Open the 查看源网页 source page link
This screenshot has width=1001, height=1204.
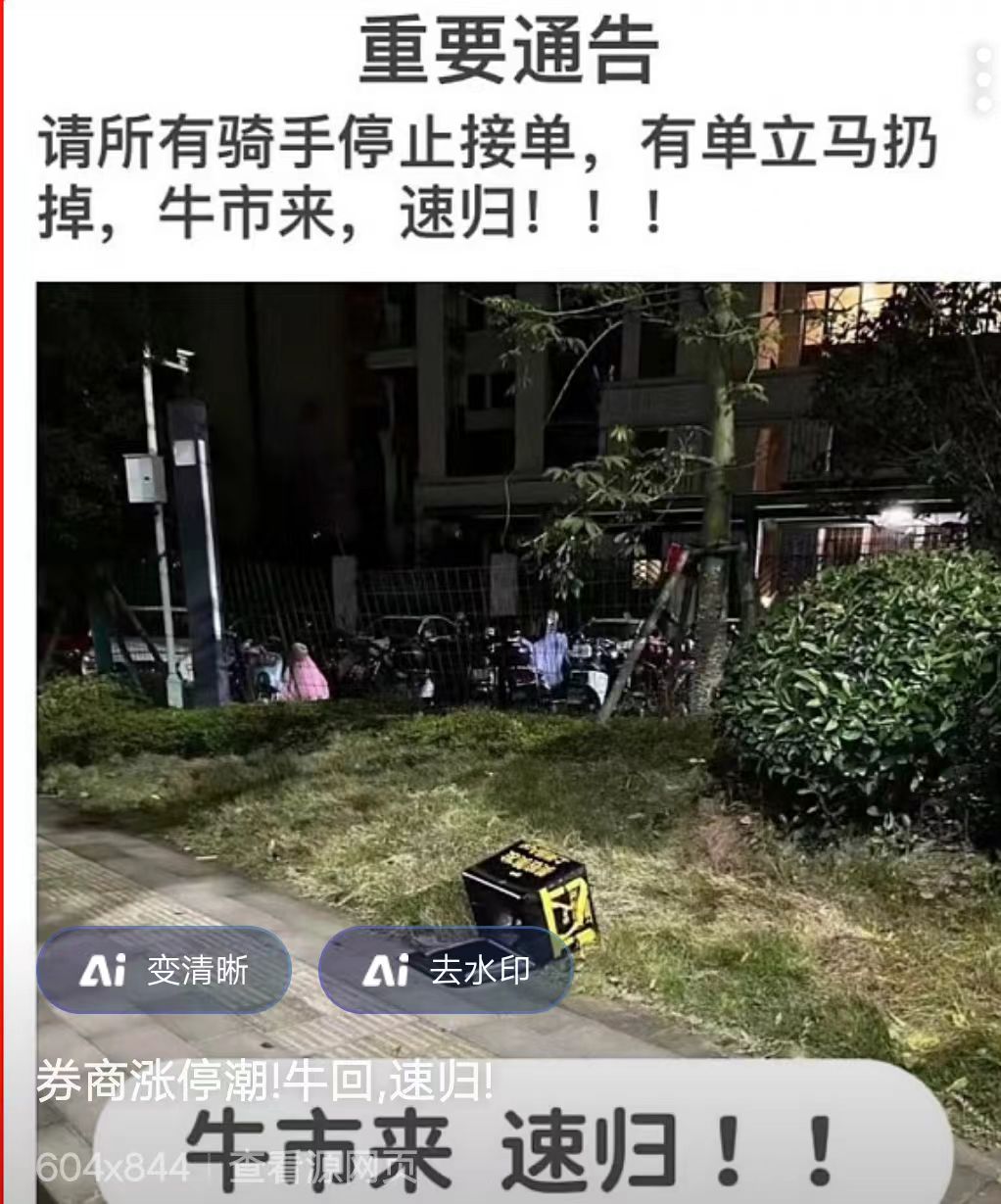(323, 1168)
